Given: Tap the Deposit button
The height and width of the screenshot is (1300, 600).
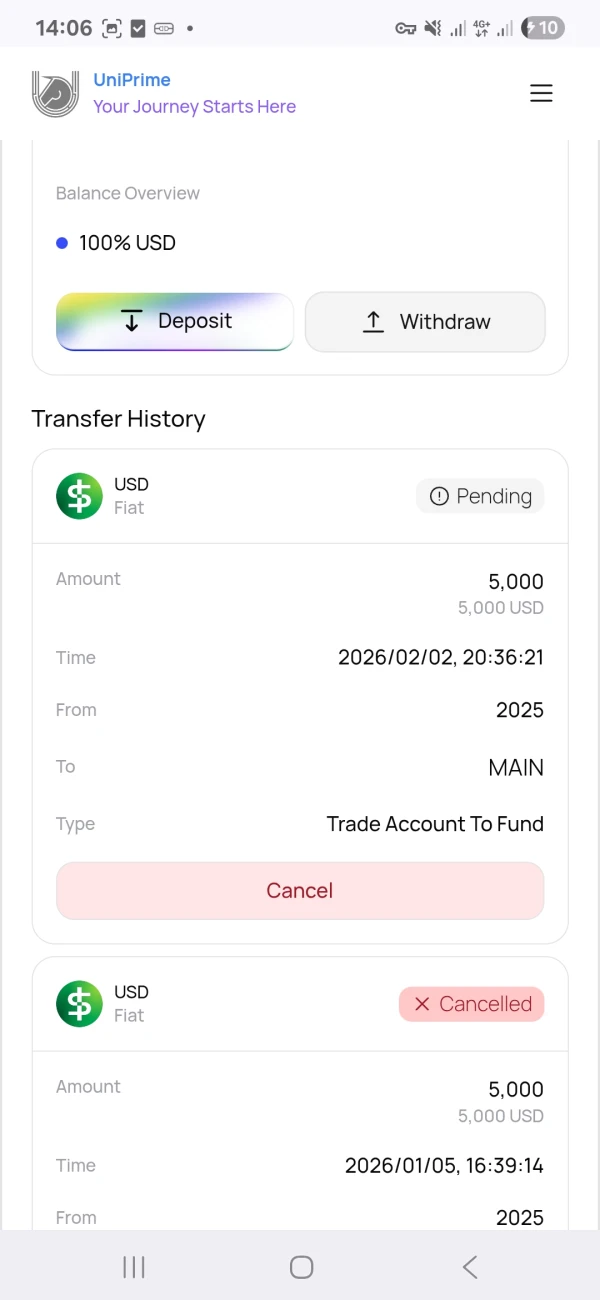Looking at the screenshot, I should click(x=175, y=321).
